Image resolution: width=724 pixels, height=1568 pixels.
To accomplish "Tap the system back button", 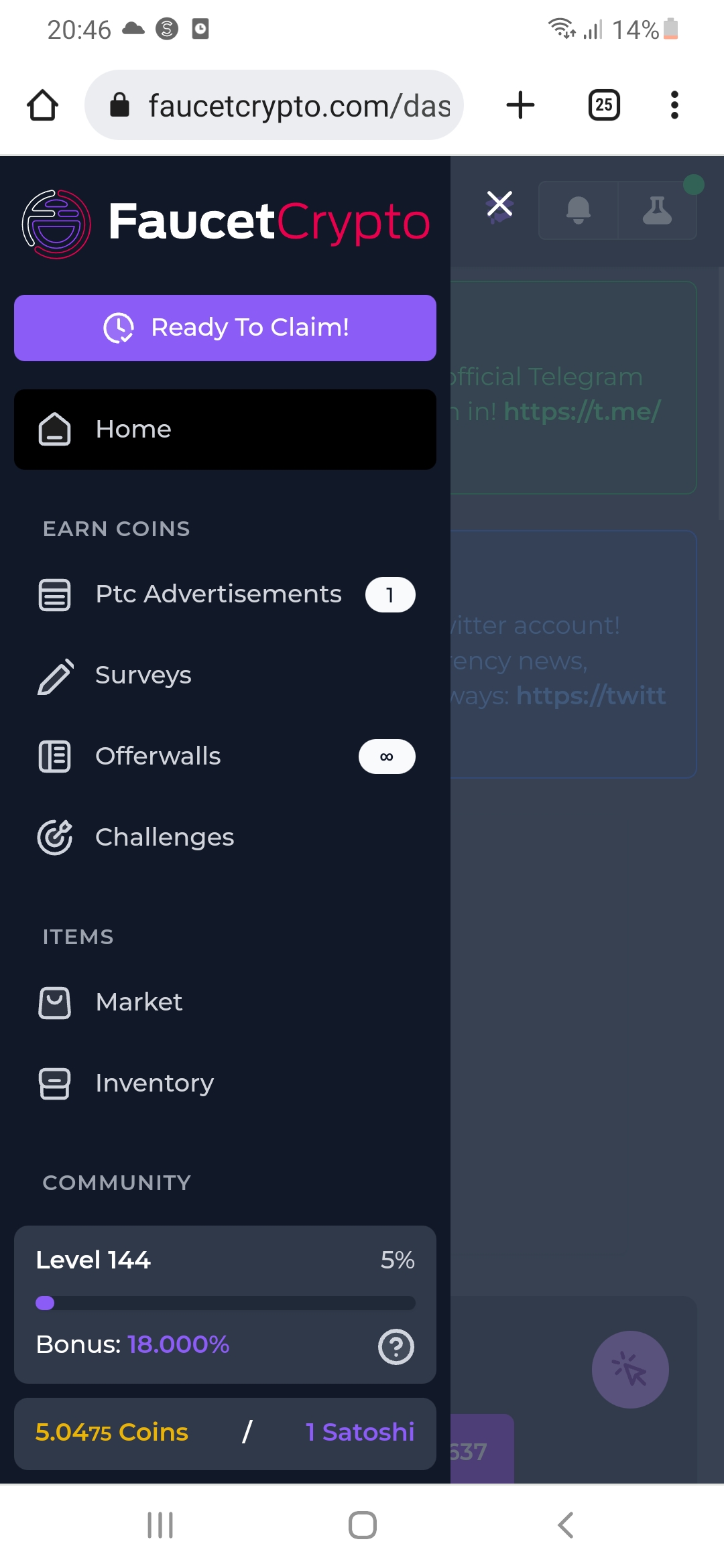I will [x=565, y=1525].
